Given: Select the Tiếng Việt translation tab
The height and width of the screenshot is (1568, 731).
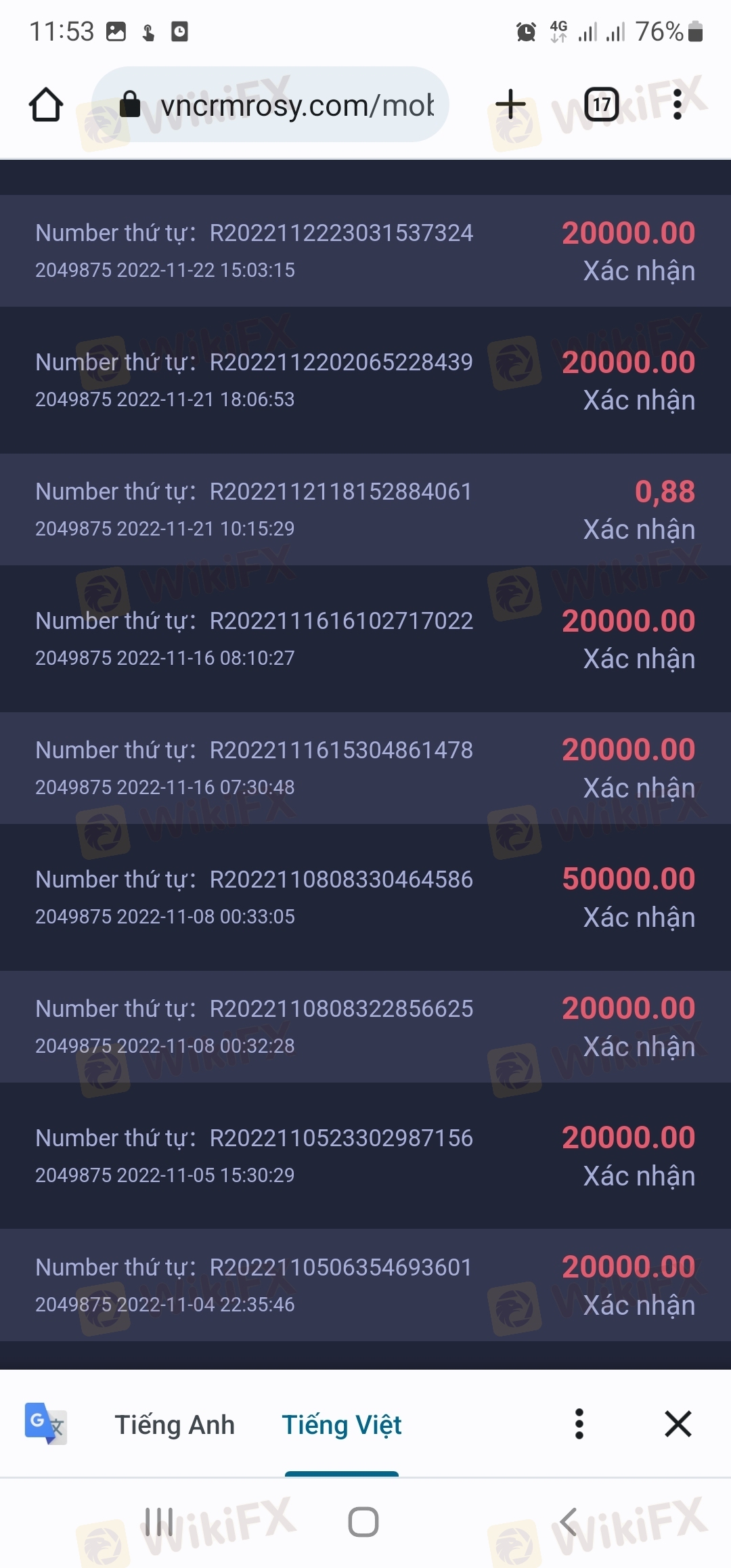Looking at the screenshot, I should (342, 1424).
